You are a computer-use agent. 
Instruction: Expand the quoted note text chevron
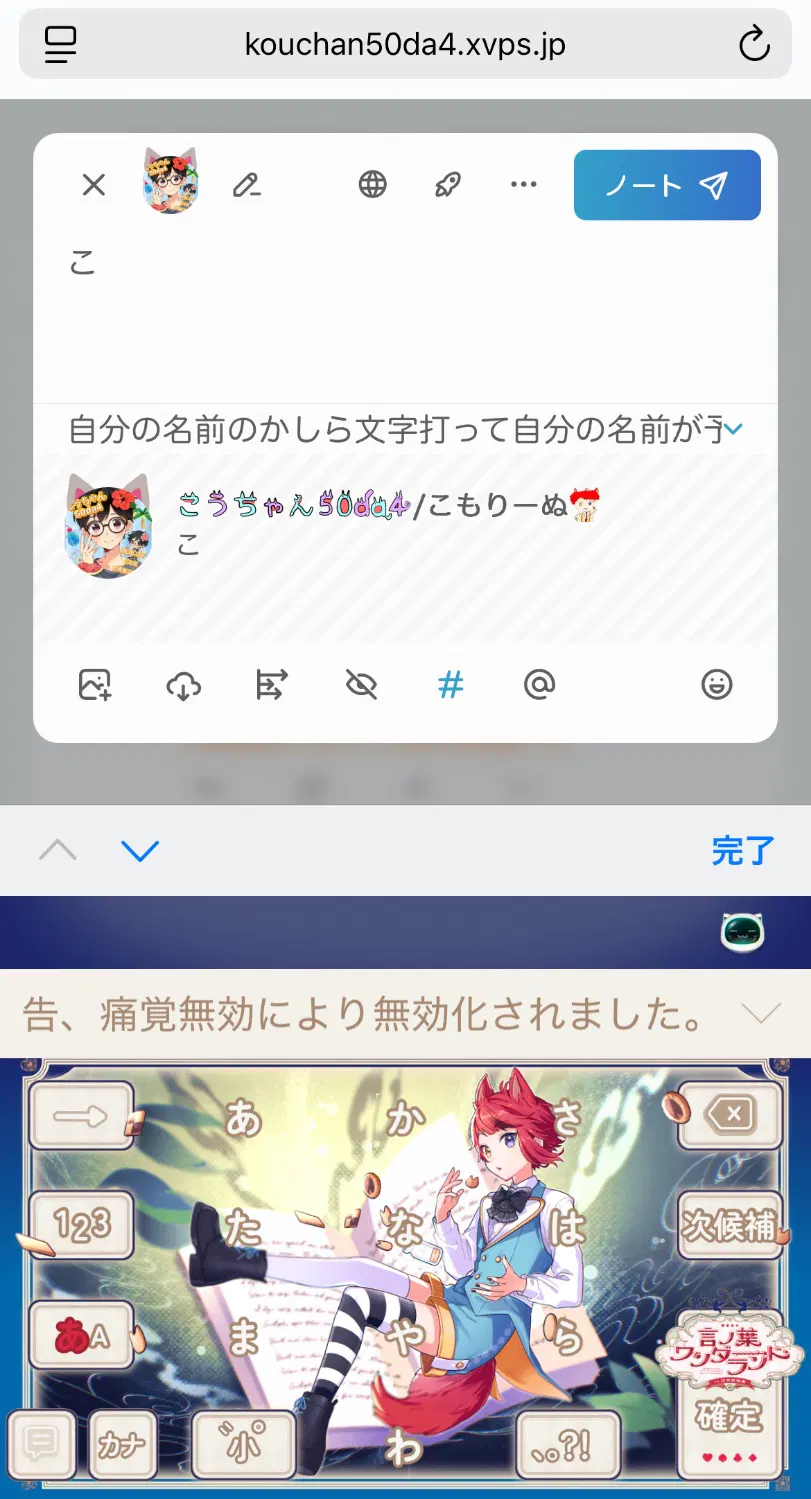733,430
